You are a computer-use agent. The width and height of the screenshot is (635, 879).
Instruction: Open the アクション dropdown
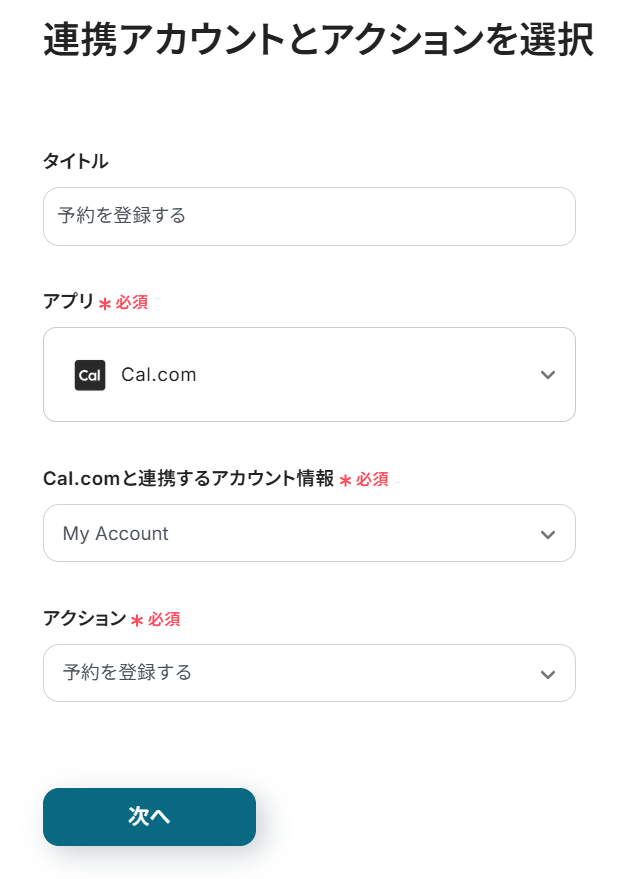pos(309,673)
